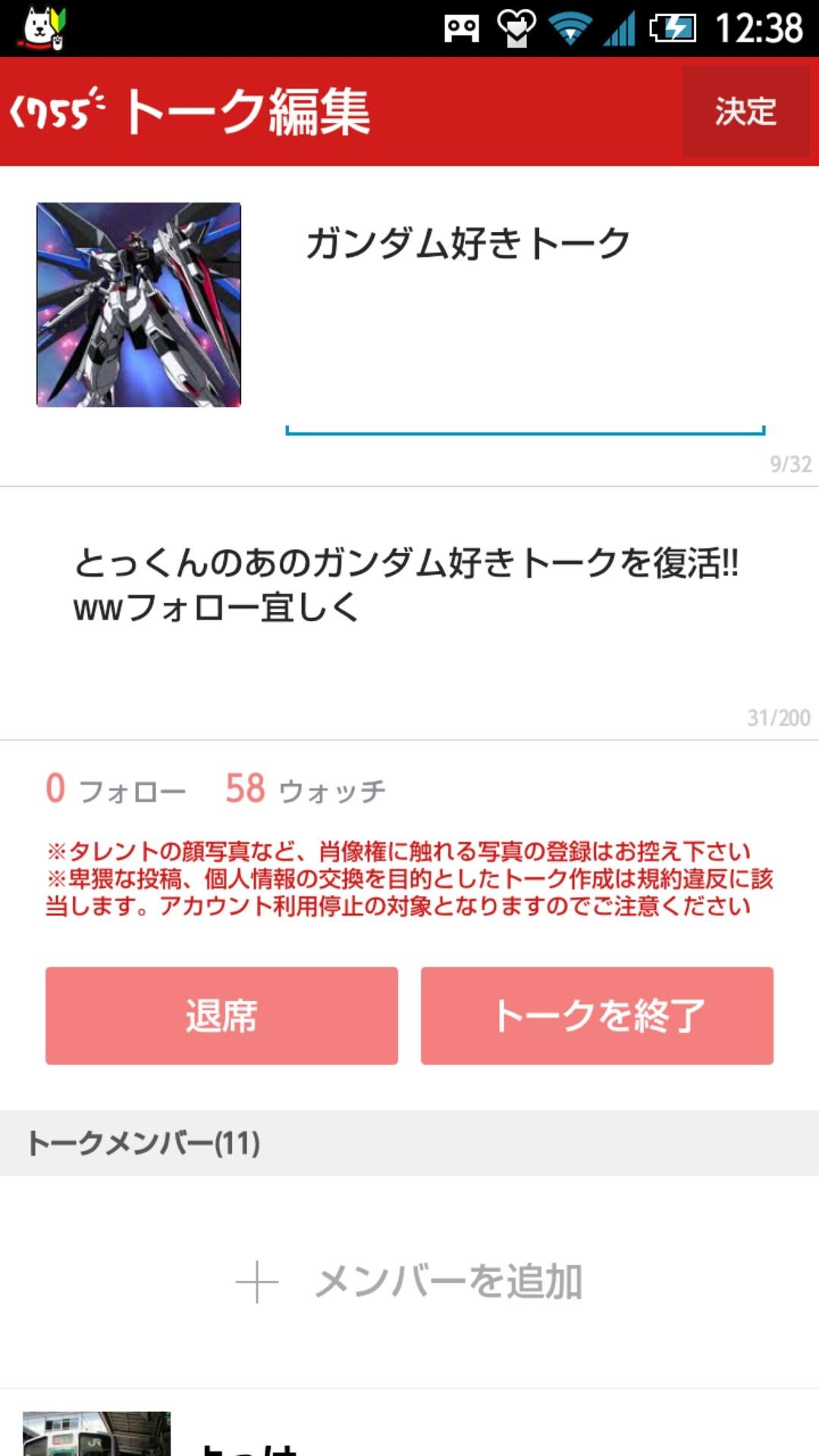Tap the plus icon to add members

[259, 1280]
